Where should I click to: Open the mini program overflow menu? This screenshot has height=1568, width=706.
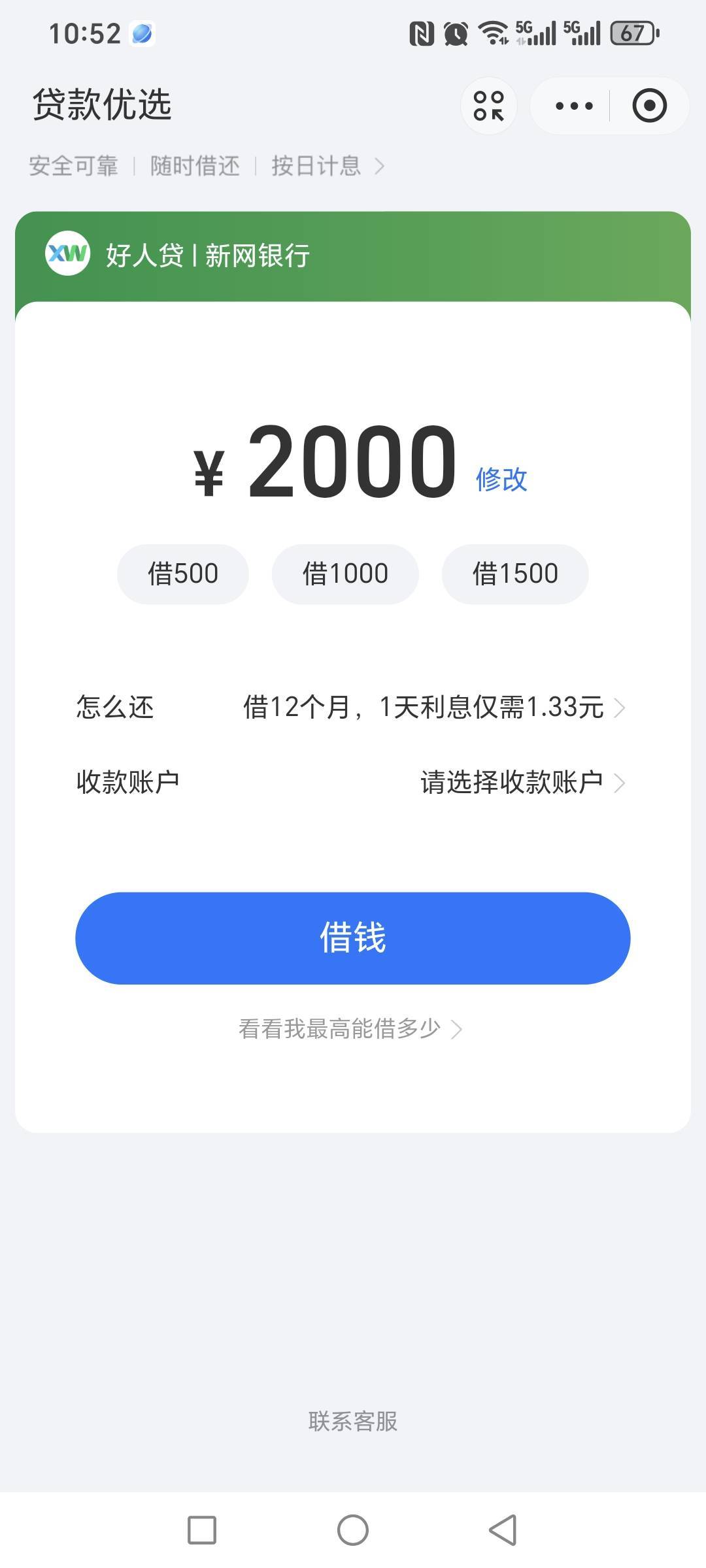573,106
